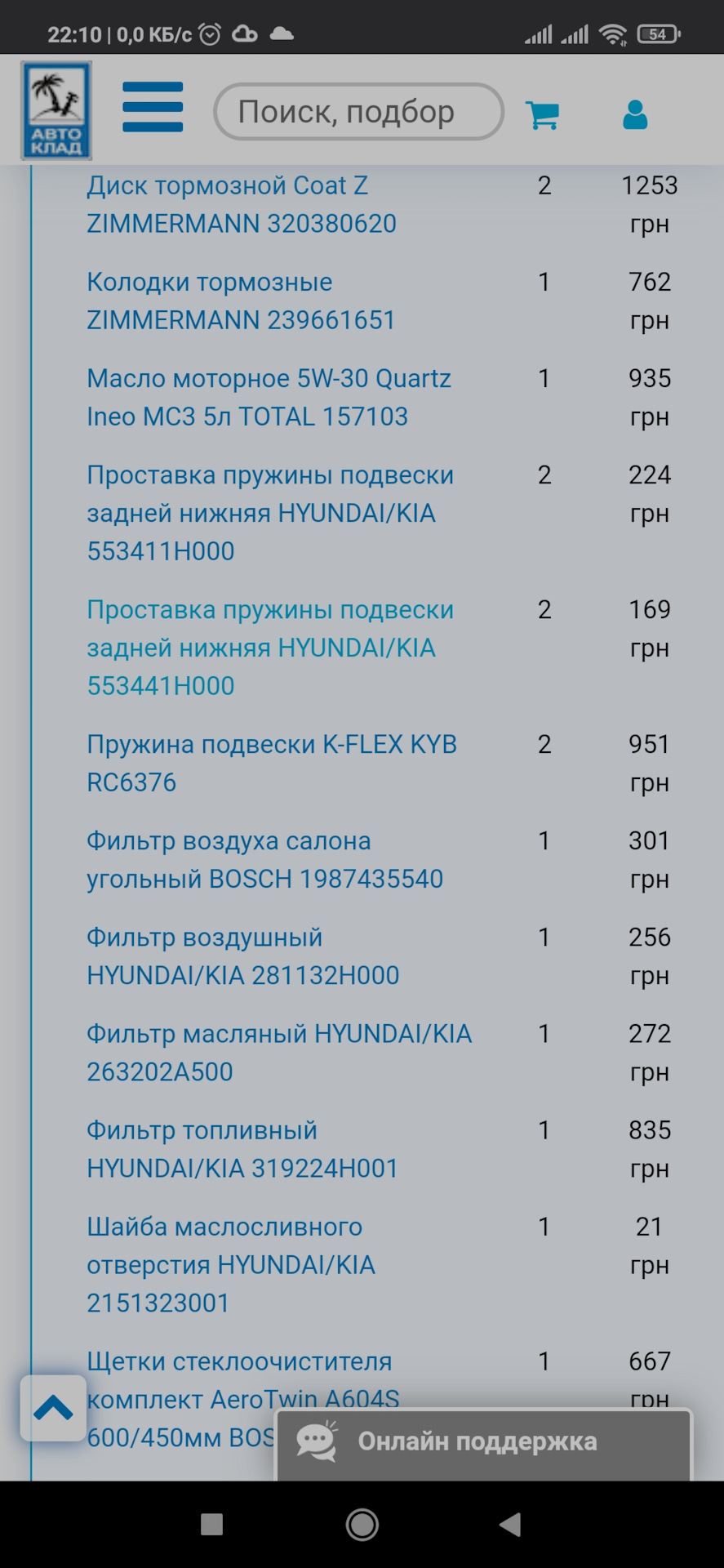Open the user account icon

(x=635, y=114)
